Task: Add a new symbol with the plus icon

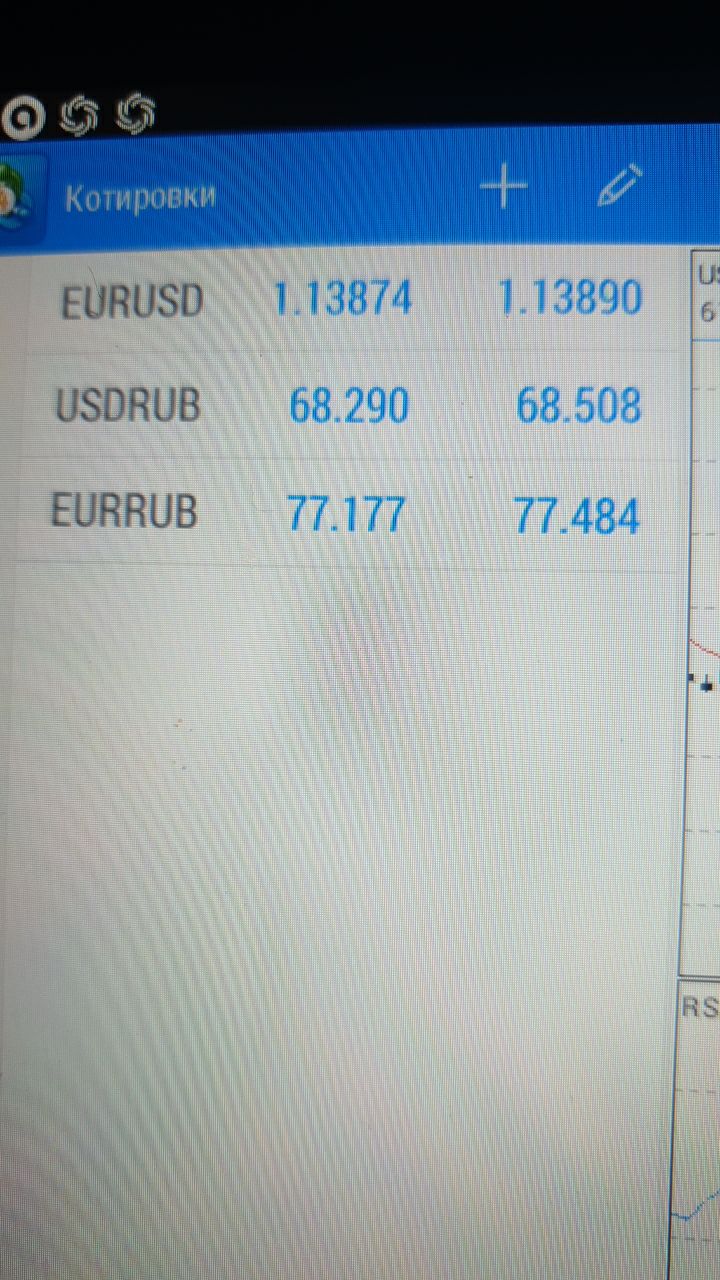Action: tap(504, 187)
